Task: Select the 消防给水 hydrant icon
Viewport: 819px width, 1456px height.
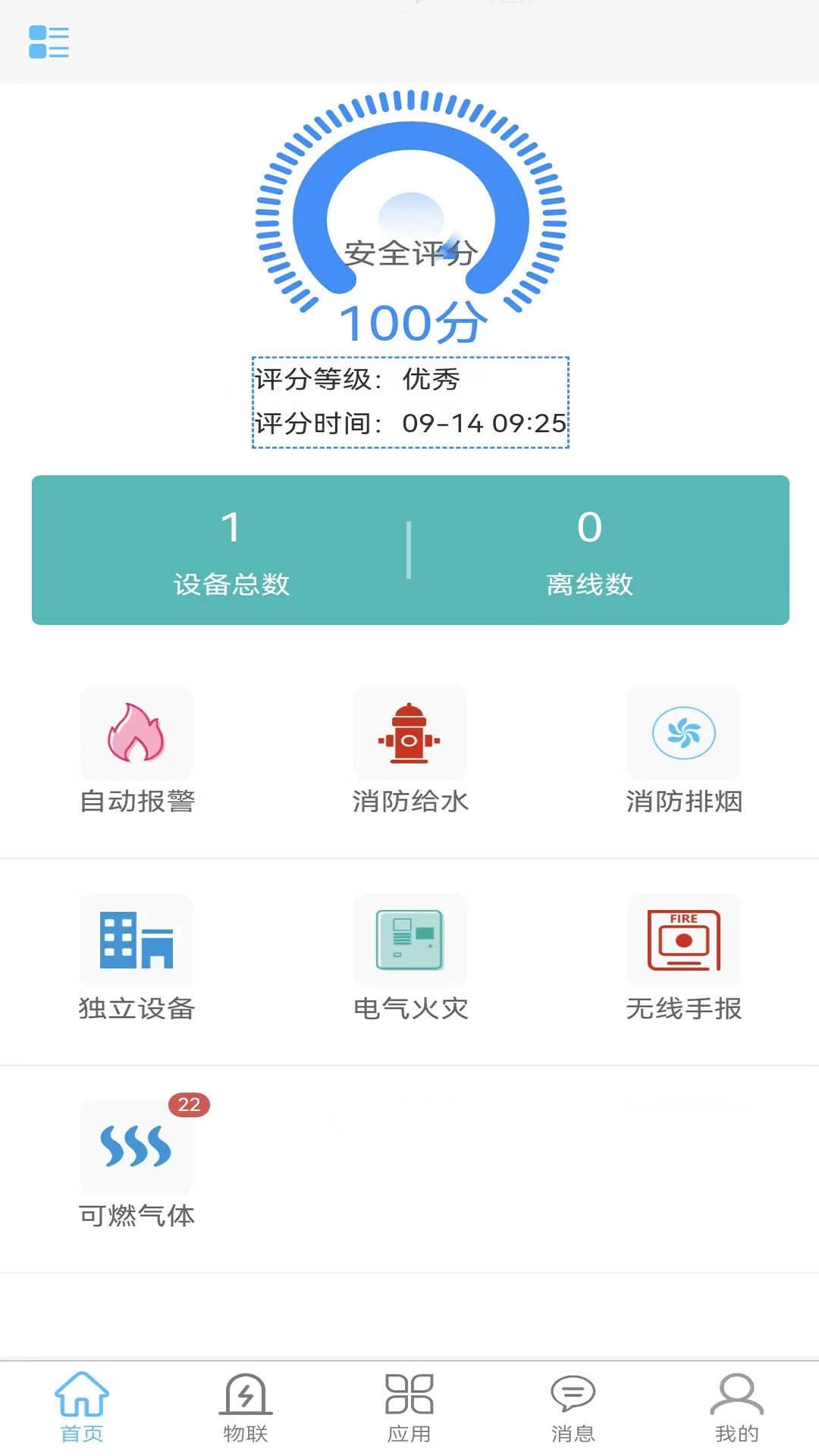Action: click(x=409, y=732)
